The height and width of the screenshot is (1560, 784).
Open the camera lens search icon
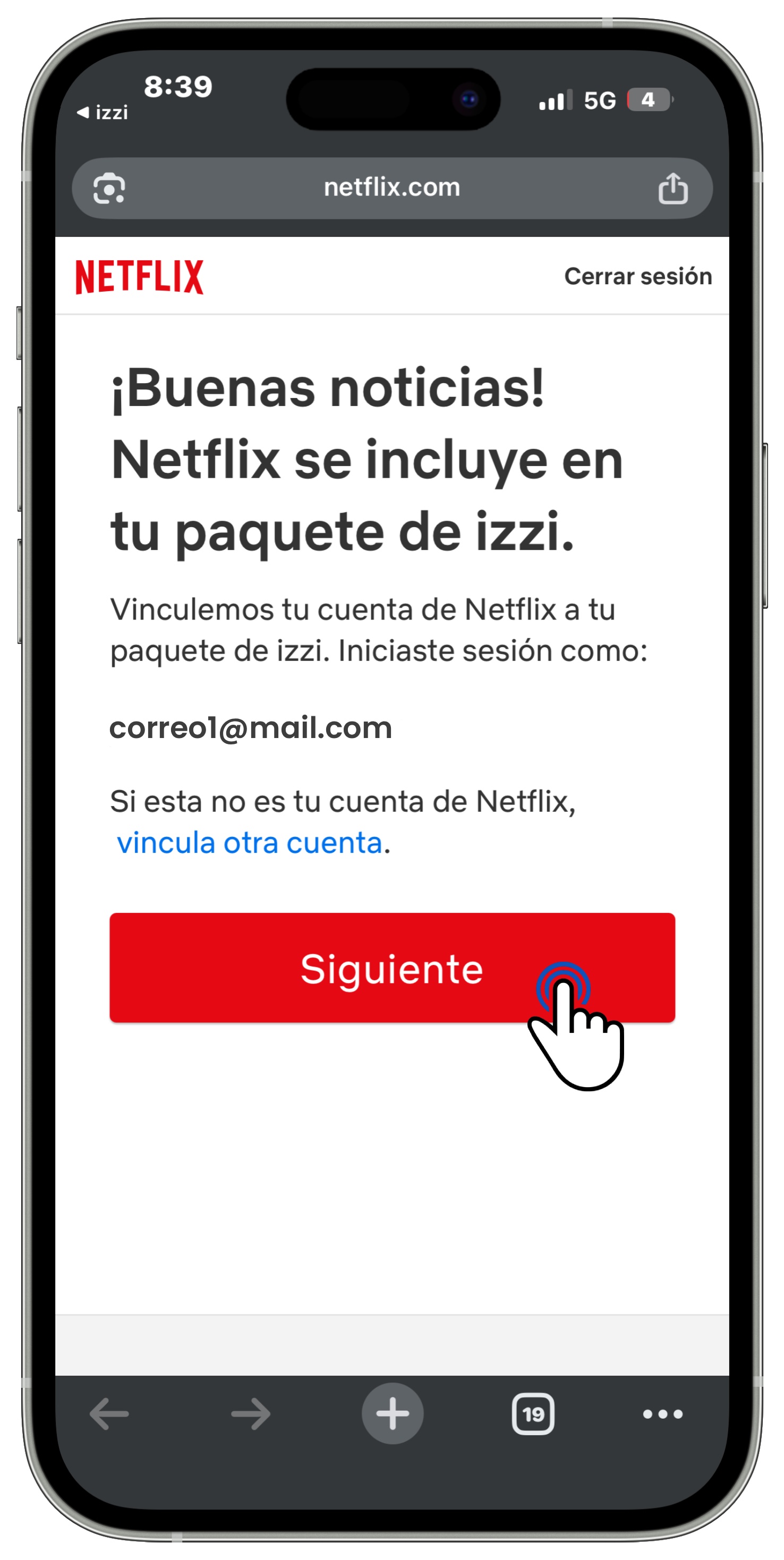point(109,188)
